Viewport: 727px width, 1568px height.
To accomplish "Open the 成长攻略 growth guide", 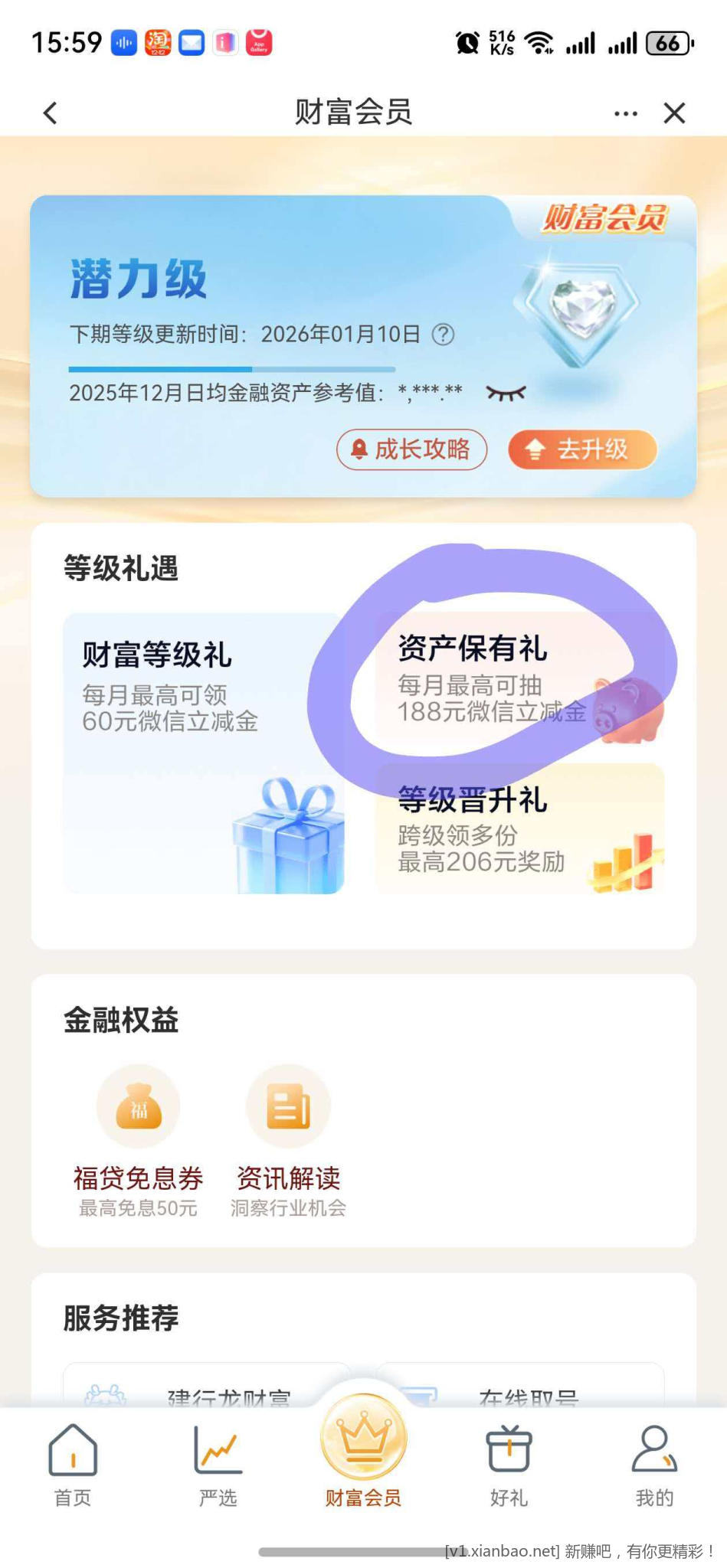I will point(411,449).
